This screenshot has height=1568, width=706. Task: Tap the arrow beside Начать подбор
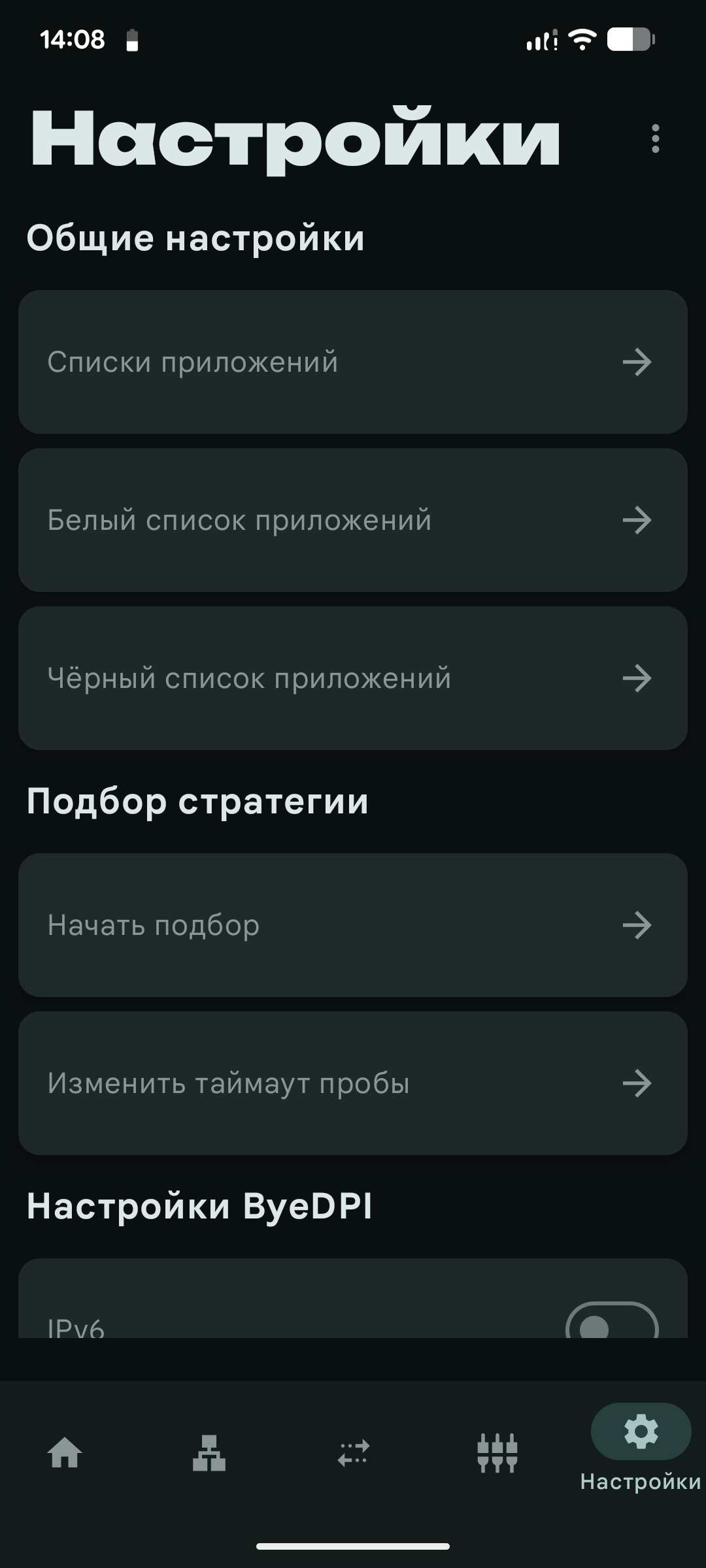[637, 924]
